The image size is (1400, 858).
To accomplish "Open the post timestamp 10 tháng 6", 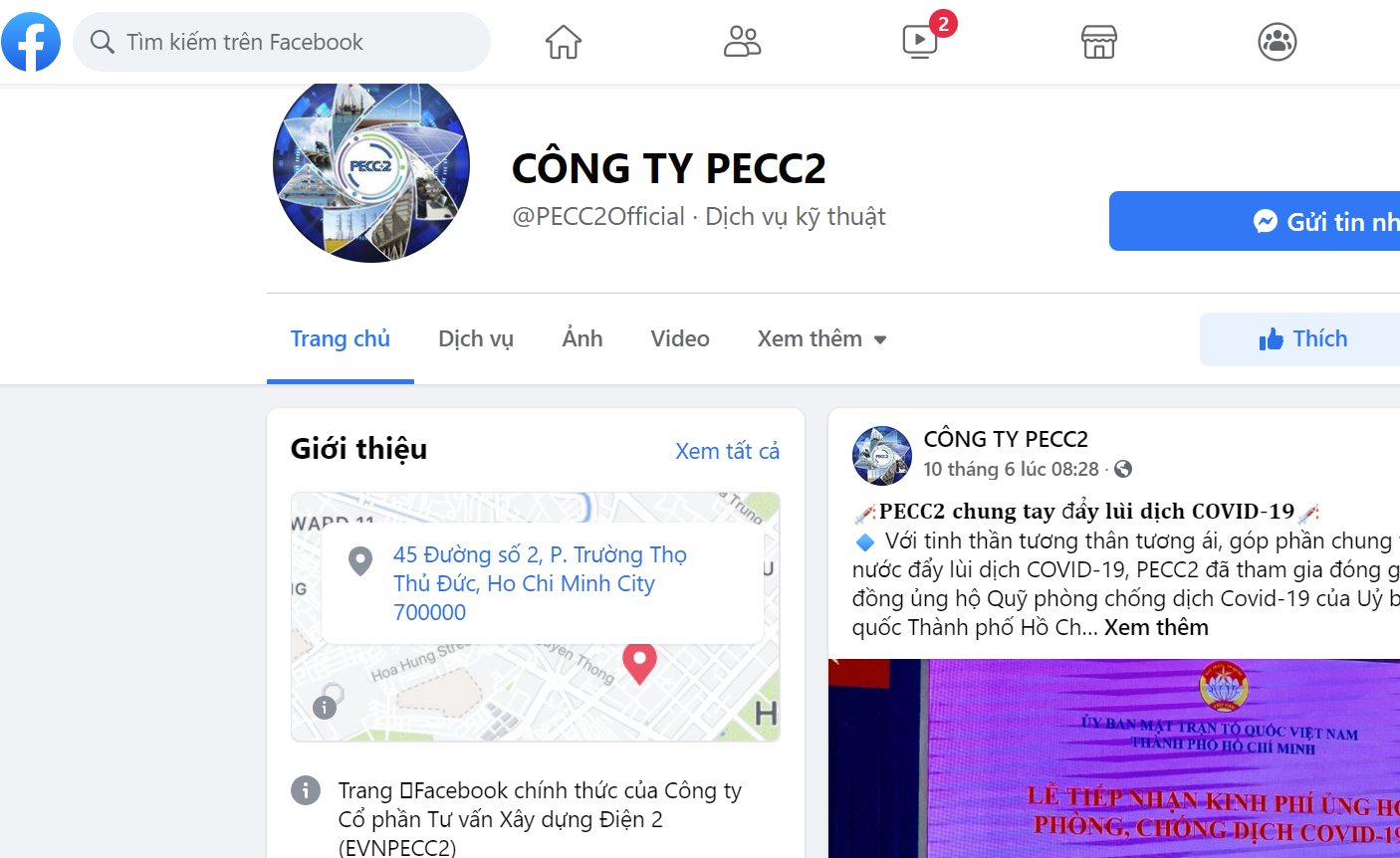I will (1011, 469).
